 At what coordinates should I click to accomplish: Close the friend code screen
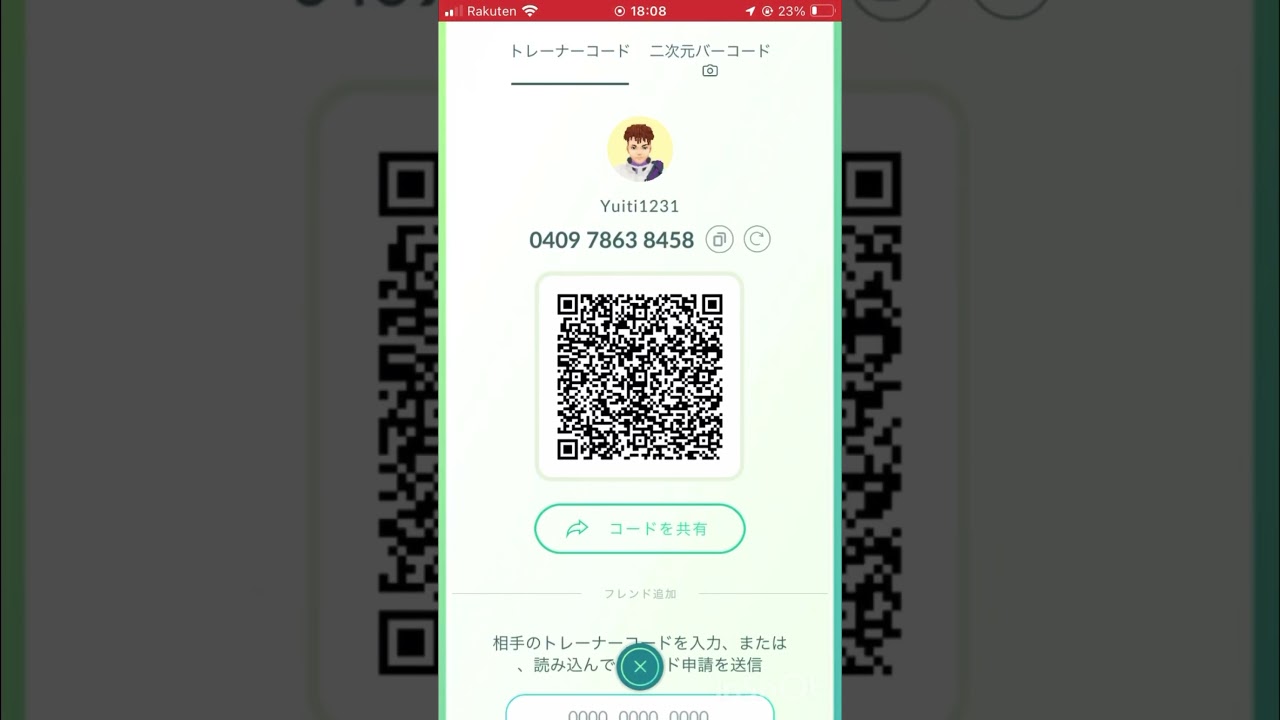click(639, 666)
